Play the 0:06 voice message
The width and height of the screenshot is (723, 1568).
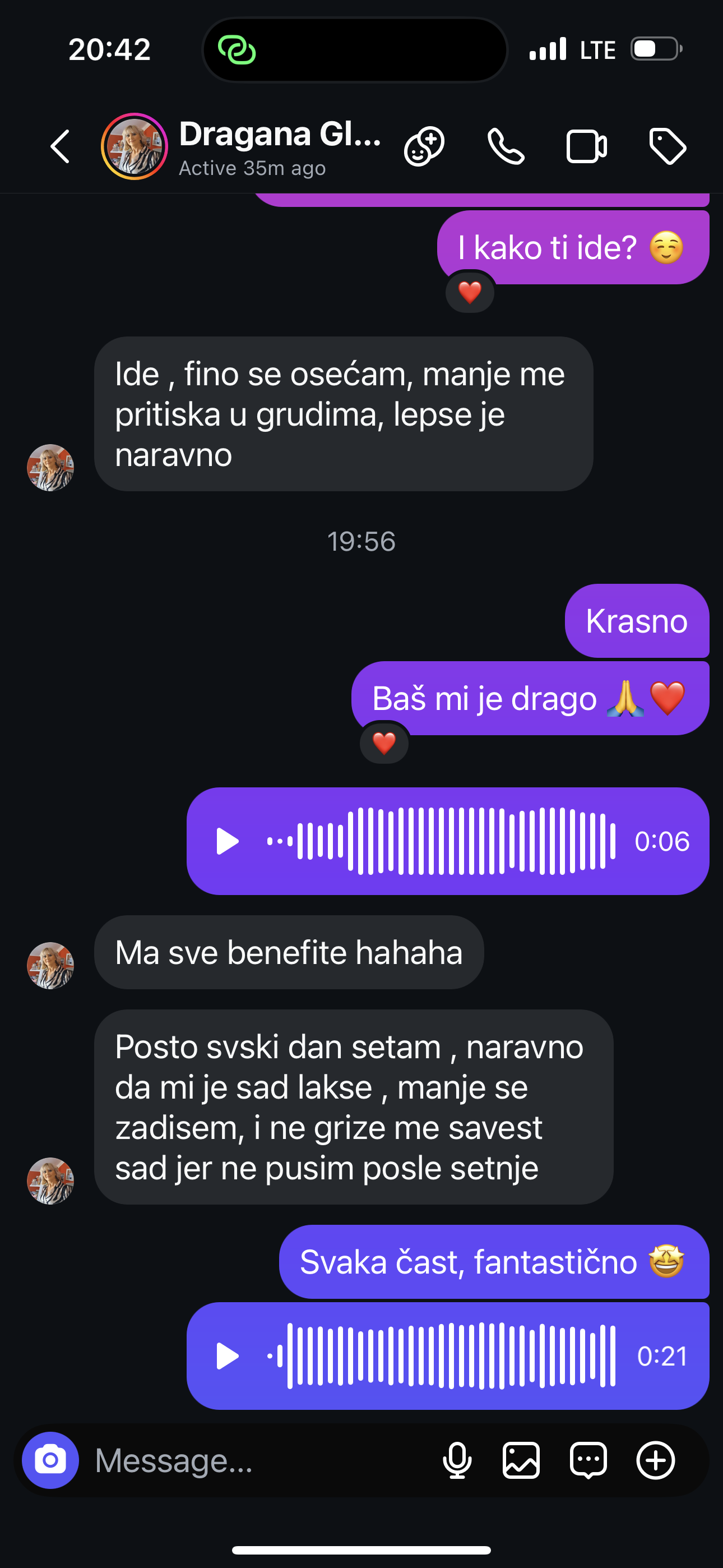[228, 841]
